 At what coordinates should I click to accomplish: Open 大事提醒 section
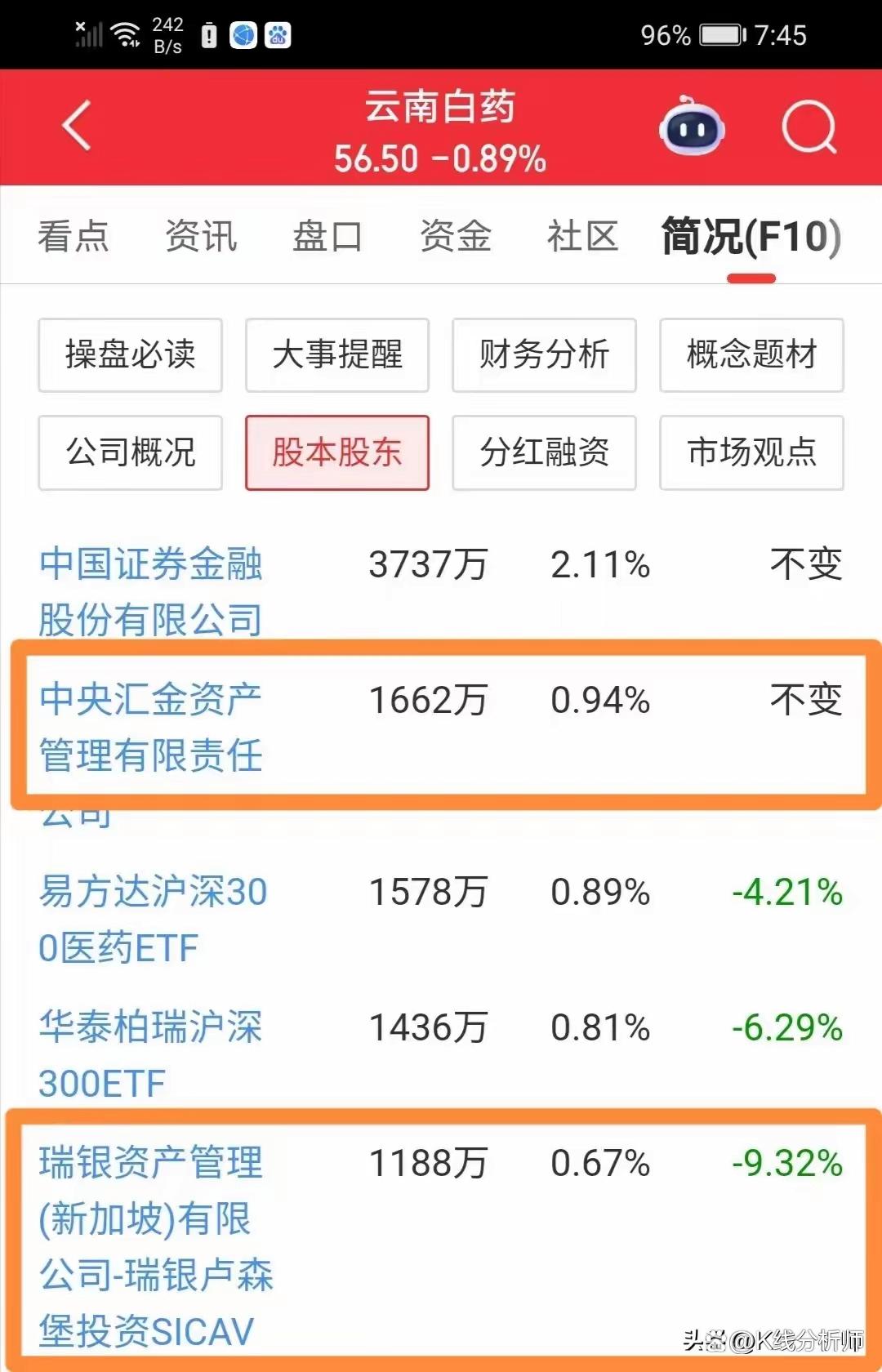pos(337,354)
